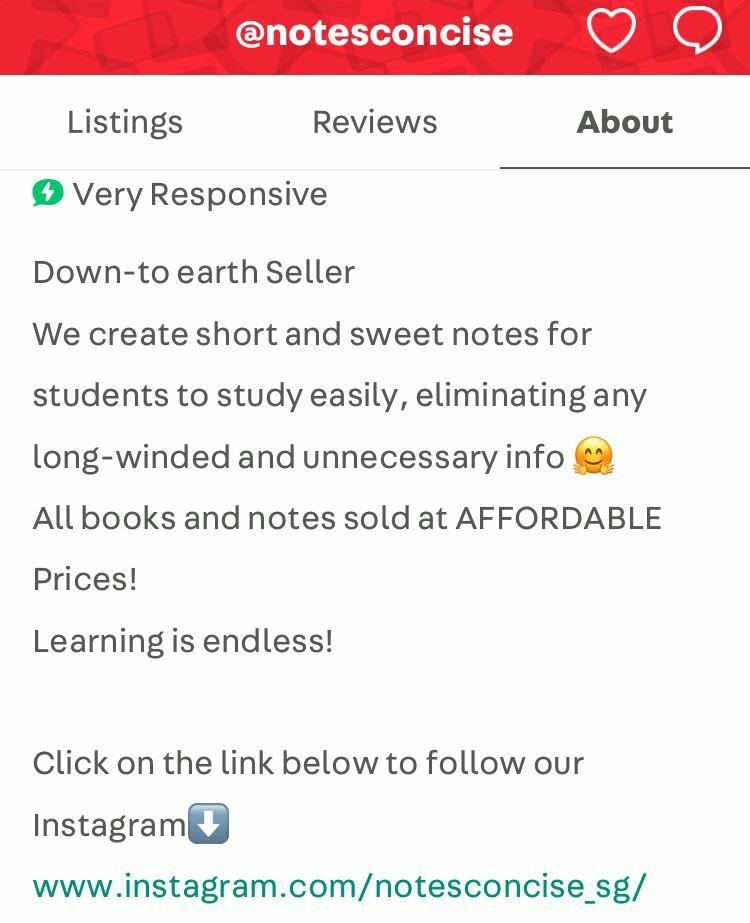Click the @notesconcise username in header
The height and width of the screenshot is (923, 750).
(x=375, y=31)
